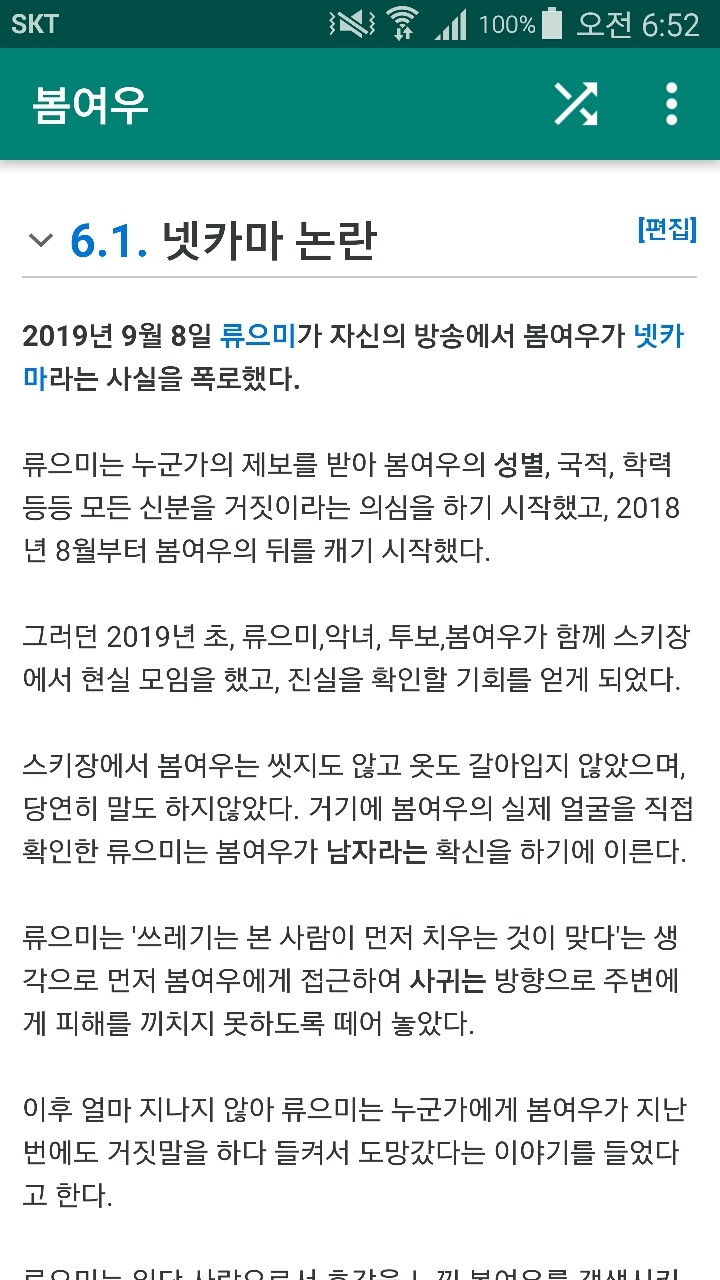Tap the shuffle random article icon

pyautogui.click(x=576, y=104)
